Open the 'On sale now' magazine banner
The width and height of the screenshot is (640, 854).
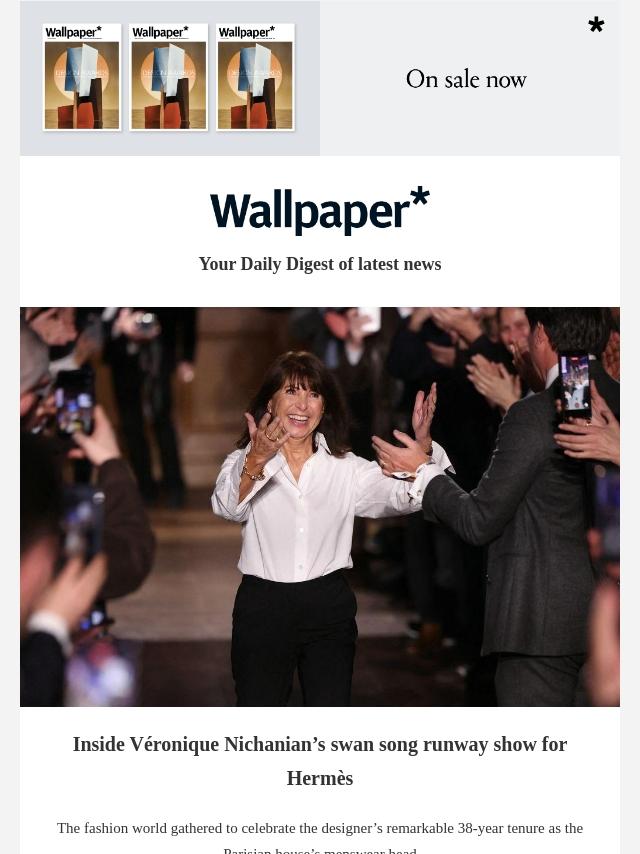coord(320,78)
